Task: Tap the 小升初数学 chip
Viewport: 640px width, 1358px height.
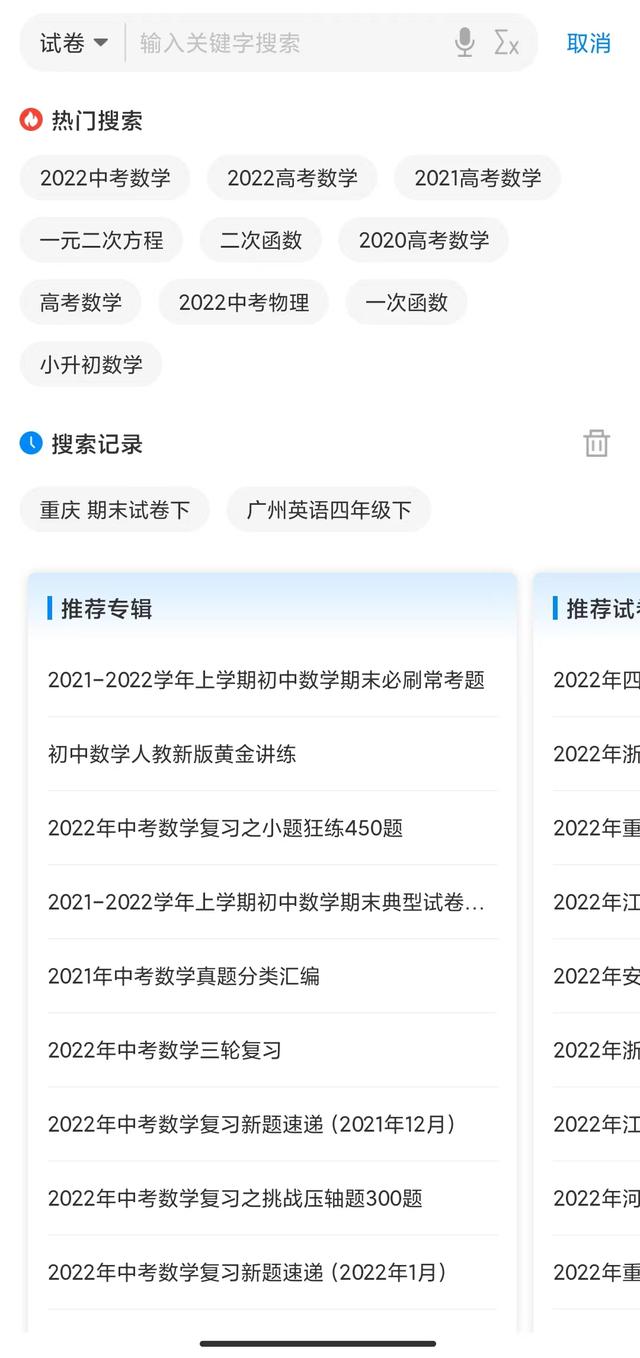Action: (x=91, y=364)
